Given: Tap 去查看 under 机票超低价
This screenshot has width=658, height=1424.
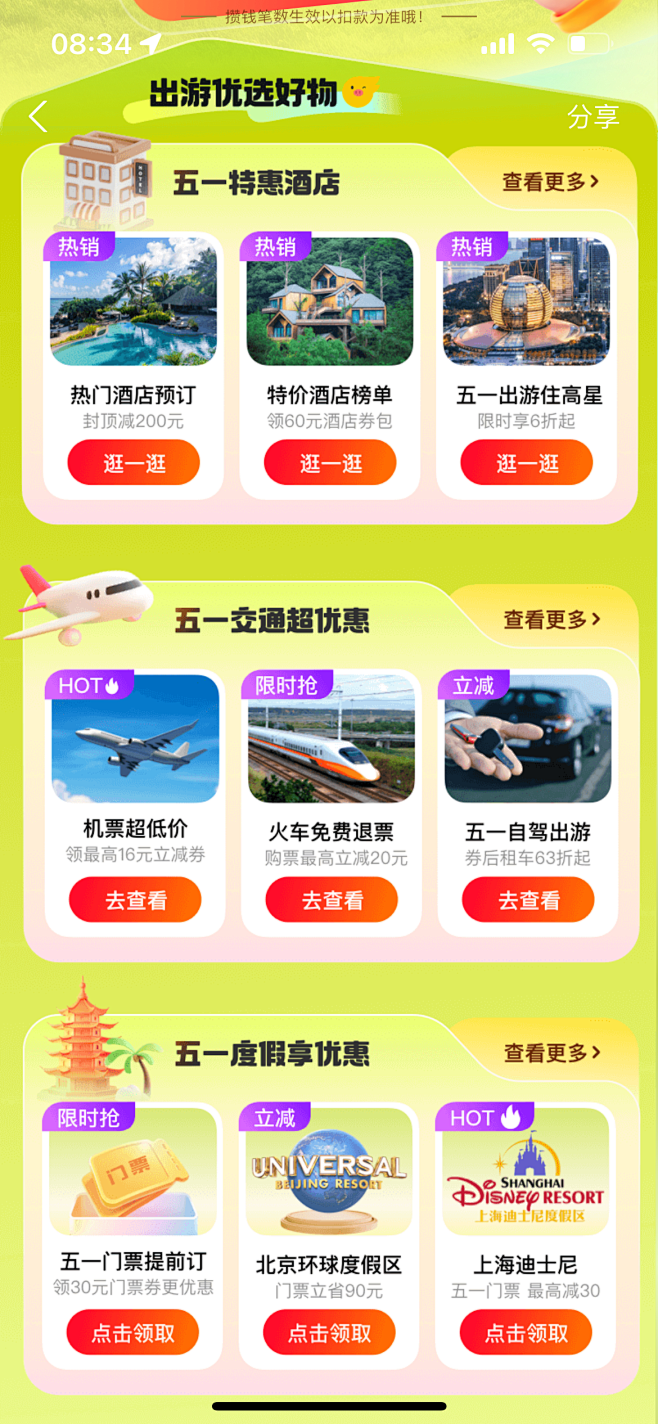Looking at the screenshot, I should 135,901.
